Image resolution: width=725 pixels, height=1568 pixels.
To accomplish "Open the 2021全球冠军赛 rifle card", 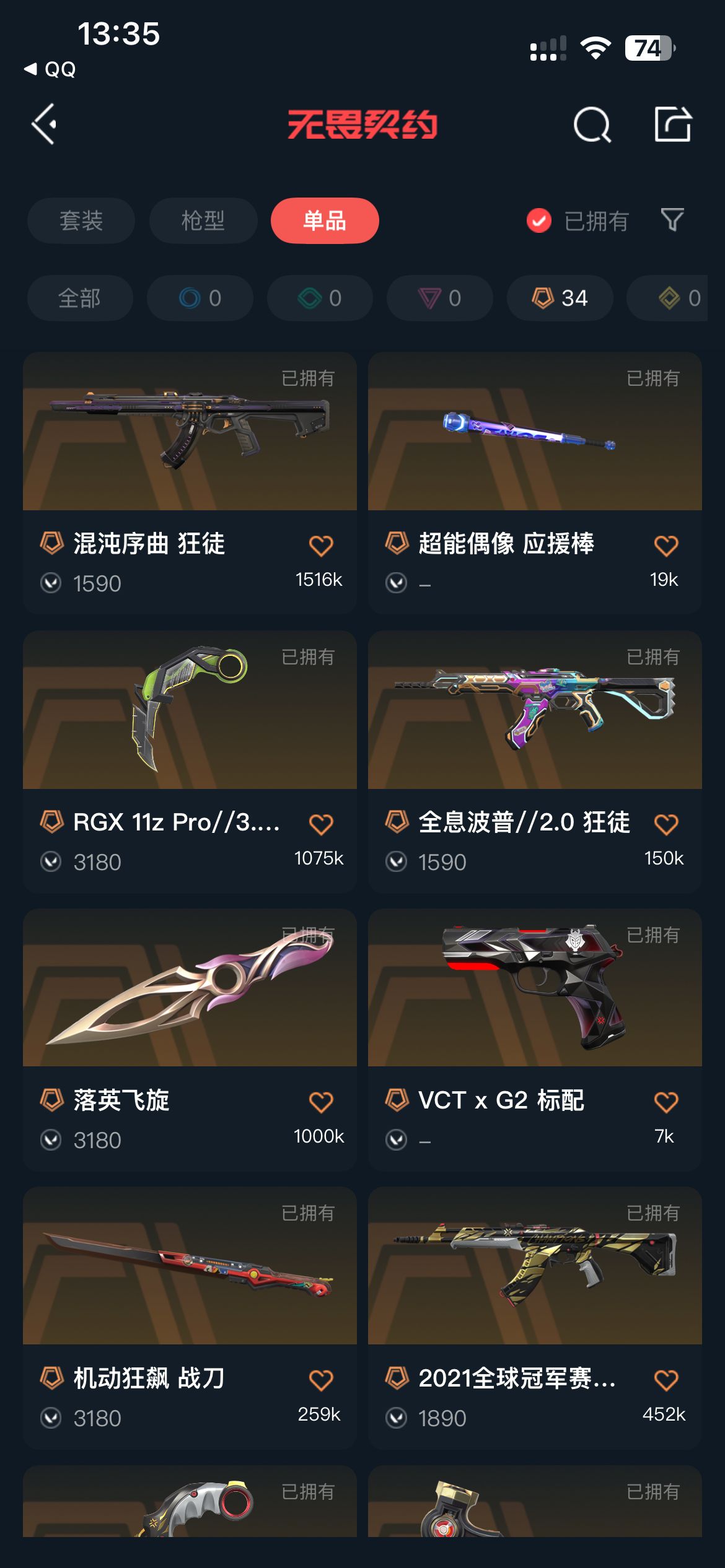I will pyautogui.click(x=535, y=1318).
